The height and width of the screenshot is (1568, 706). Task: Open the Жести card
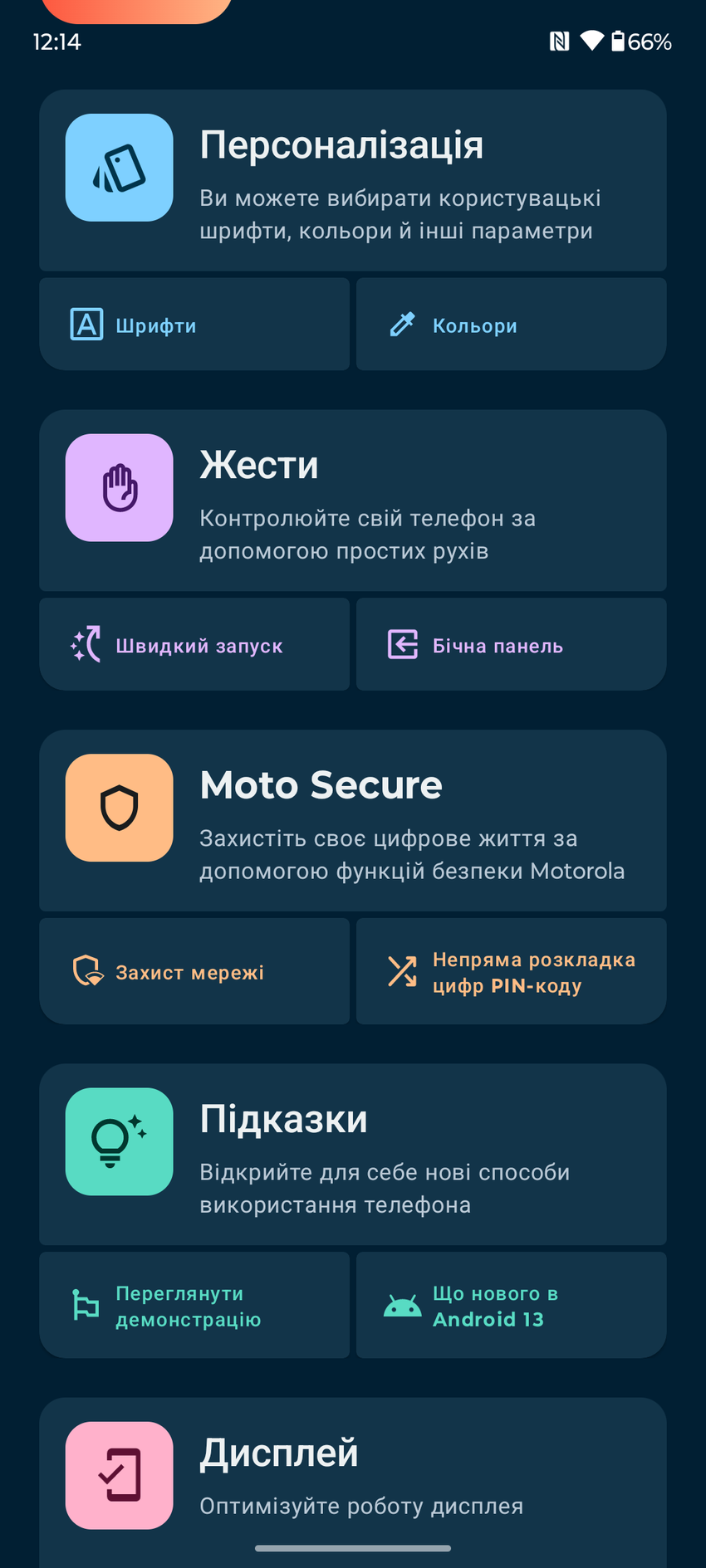[x=352, y=500]
